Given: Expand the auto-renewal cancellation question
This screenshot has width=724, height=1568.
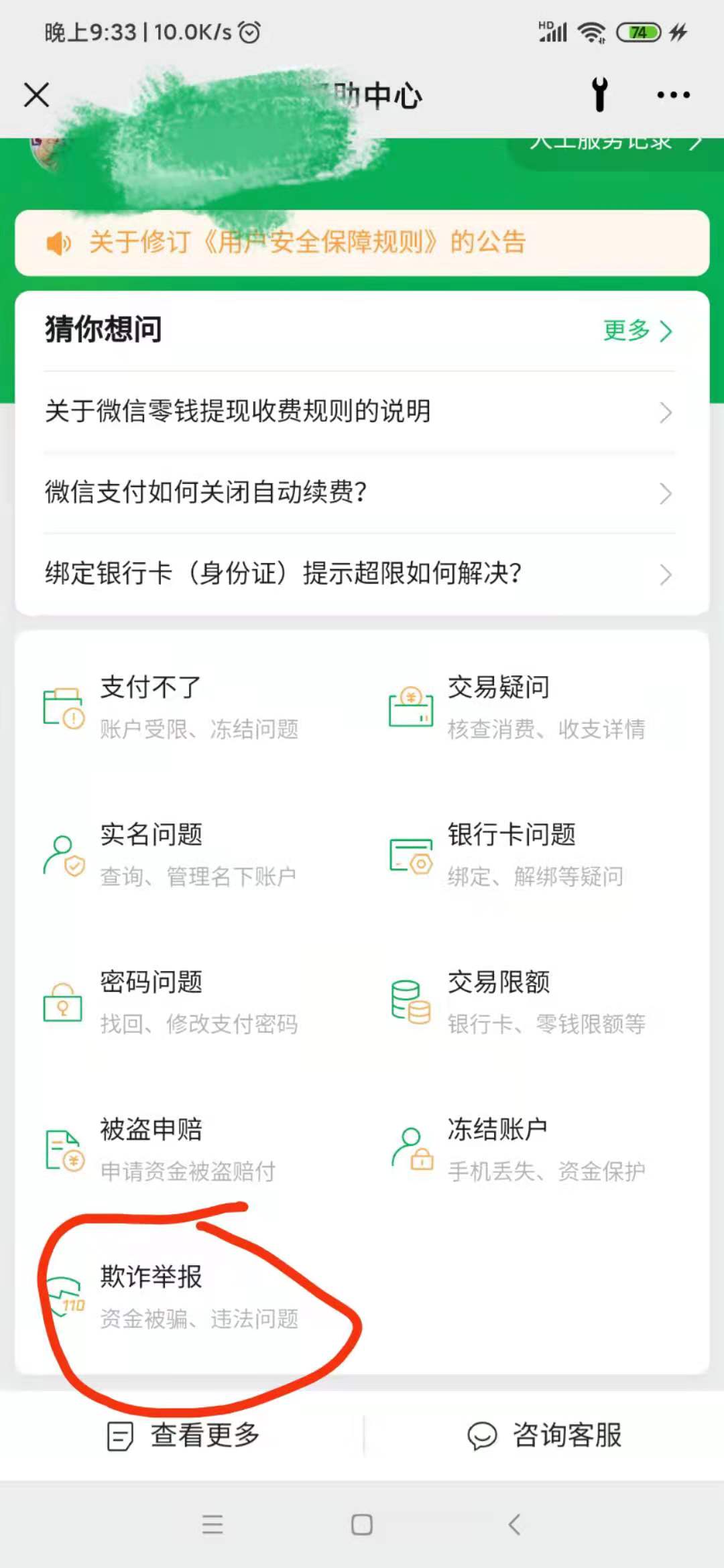Looking at the screenshot, I should pyautogui.click(x=362, y=493).
